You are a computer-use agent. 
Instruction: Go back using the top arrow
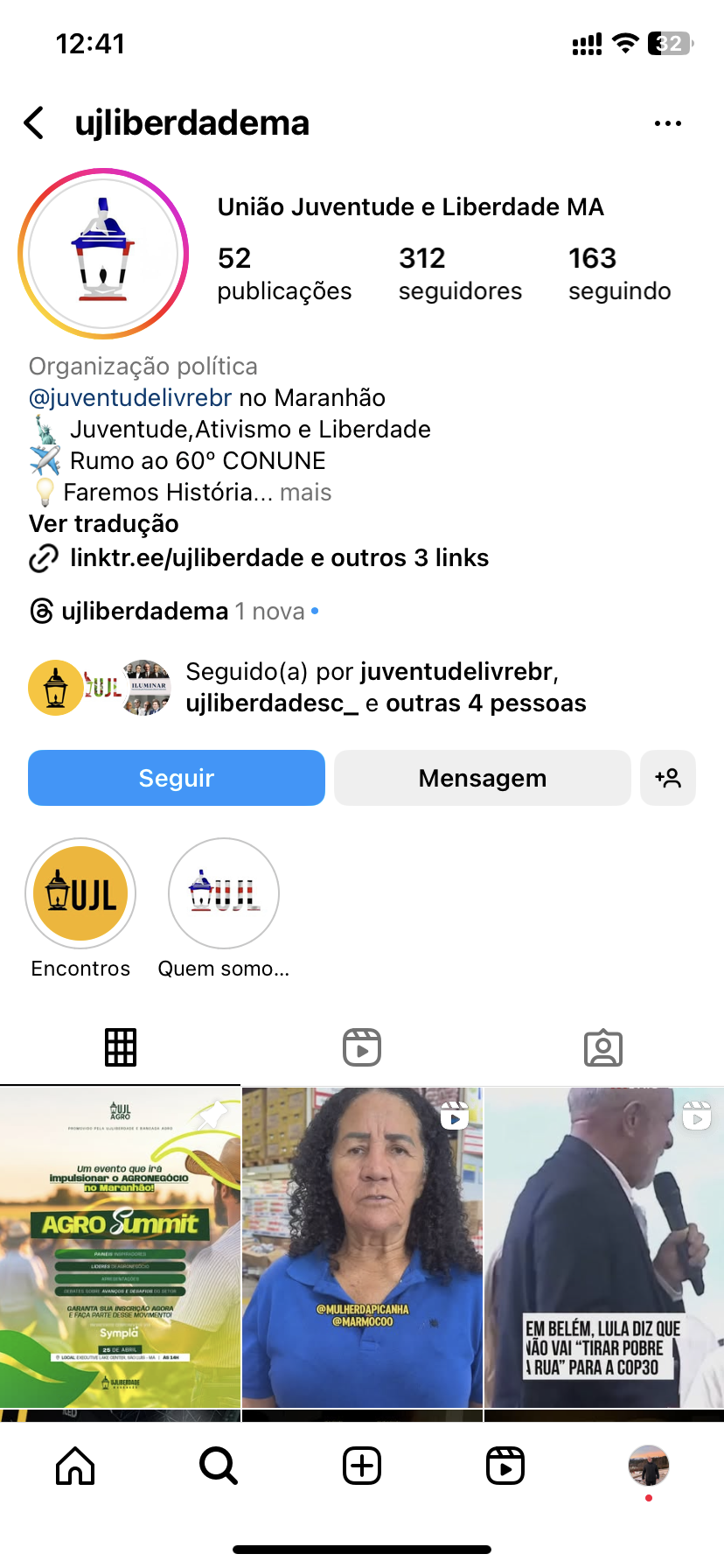pyautogui.click(x=35, y=123)
